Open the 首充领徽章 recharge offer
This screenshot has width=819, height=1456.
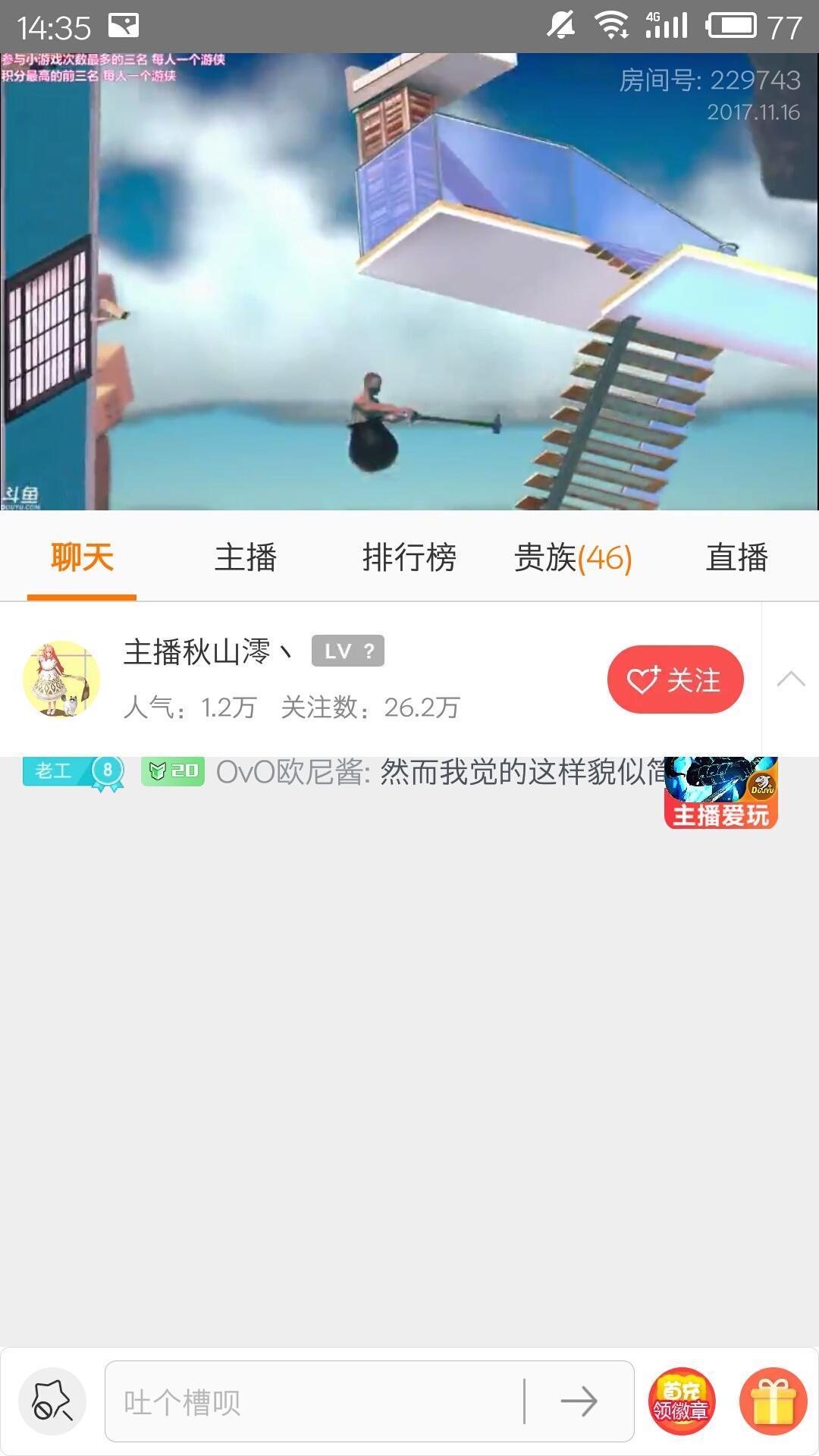click(681, 1401)
